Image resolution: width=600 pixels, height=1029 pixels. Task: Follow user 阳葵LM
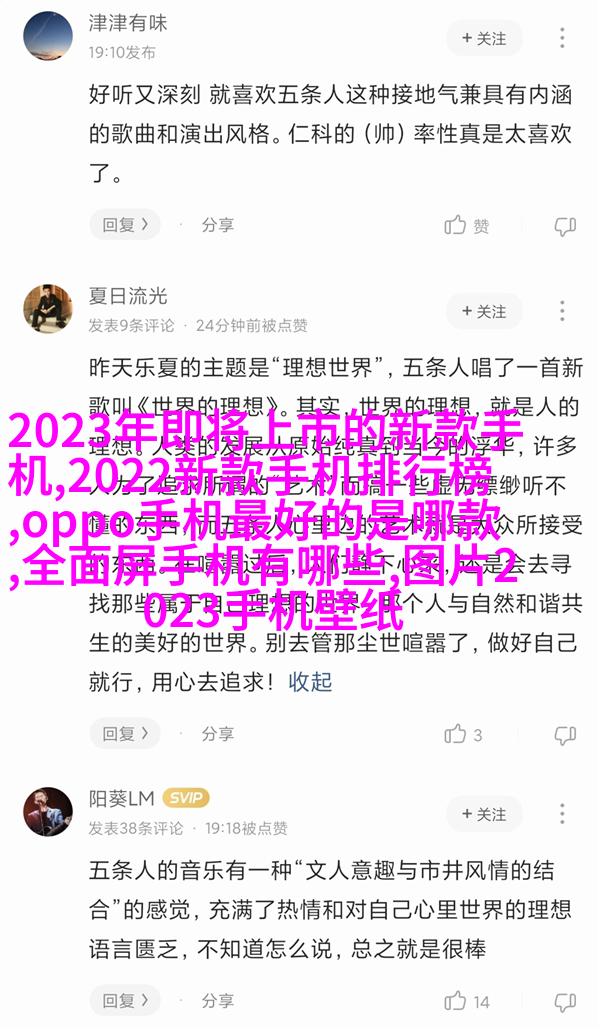[484, 814]
